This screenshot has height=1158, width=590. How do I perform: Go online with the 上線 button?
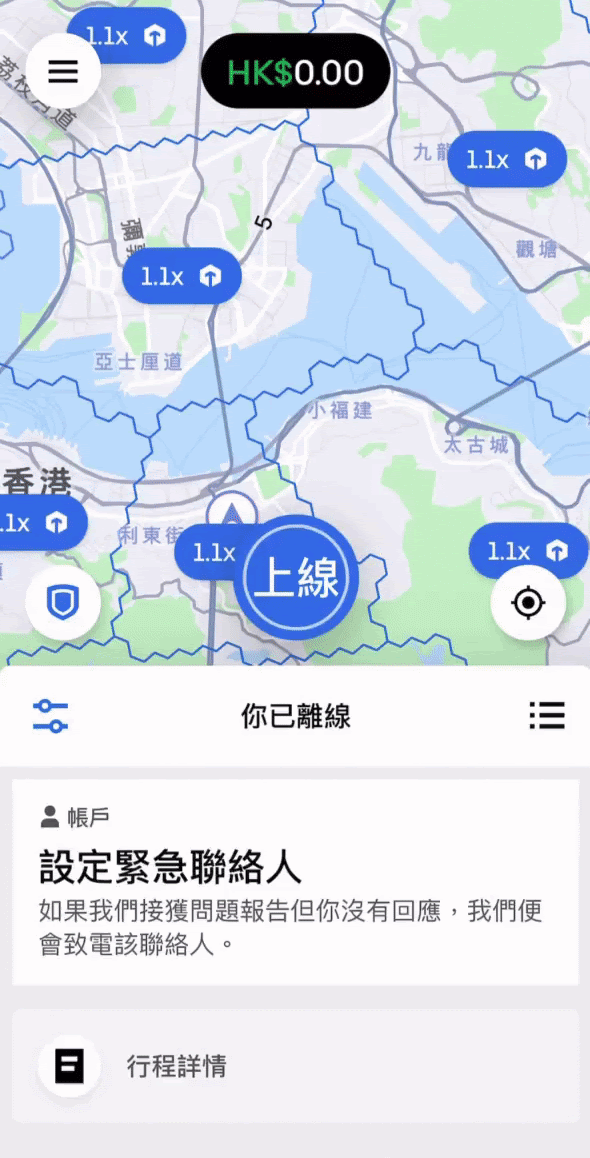click(297, 578)
